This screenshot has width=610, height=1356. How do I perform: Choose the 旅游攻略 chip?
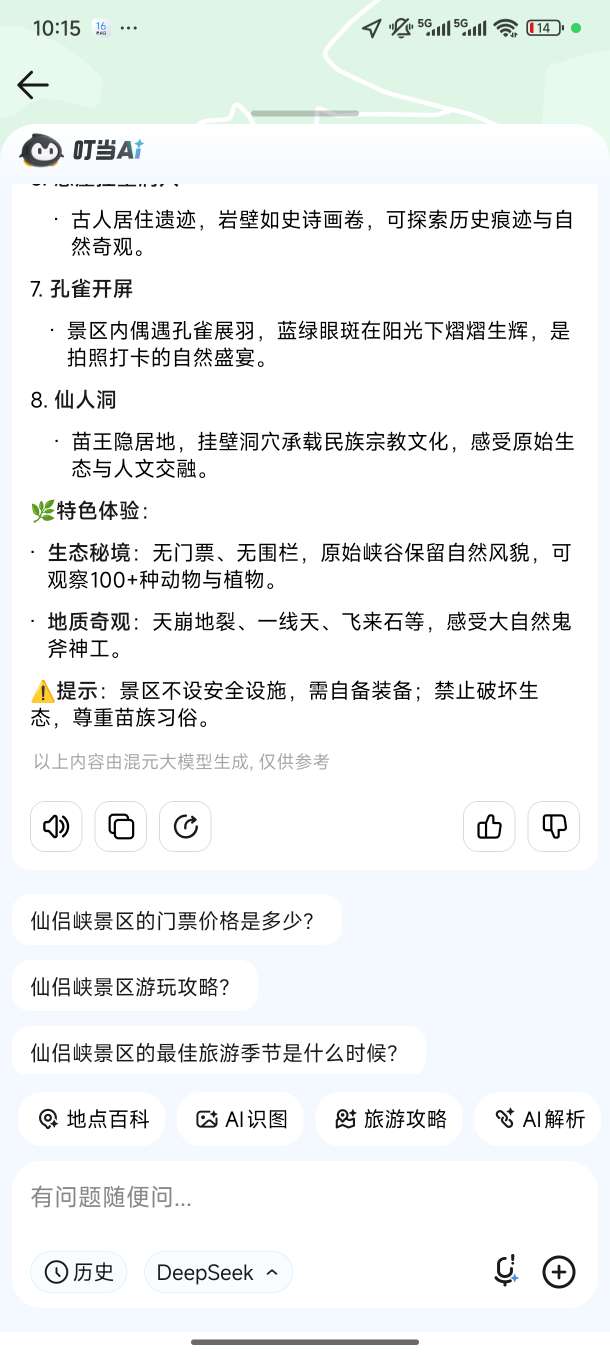[x=390, y=1119]
